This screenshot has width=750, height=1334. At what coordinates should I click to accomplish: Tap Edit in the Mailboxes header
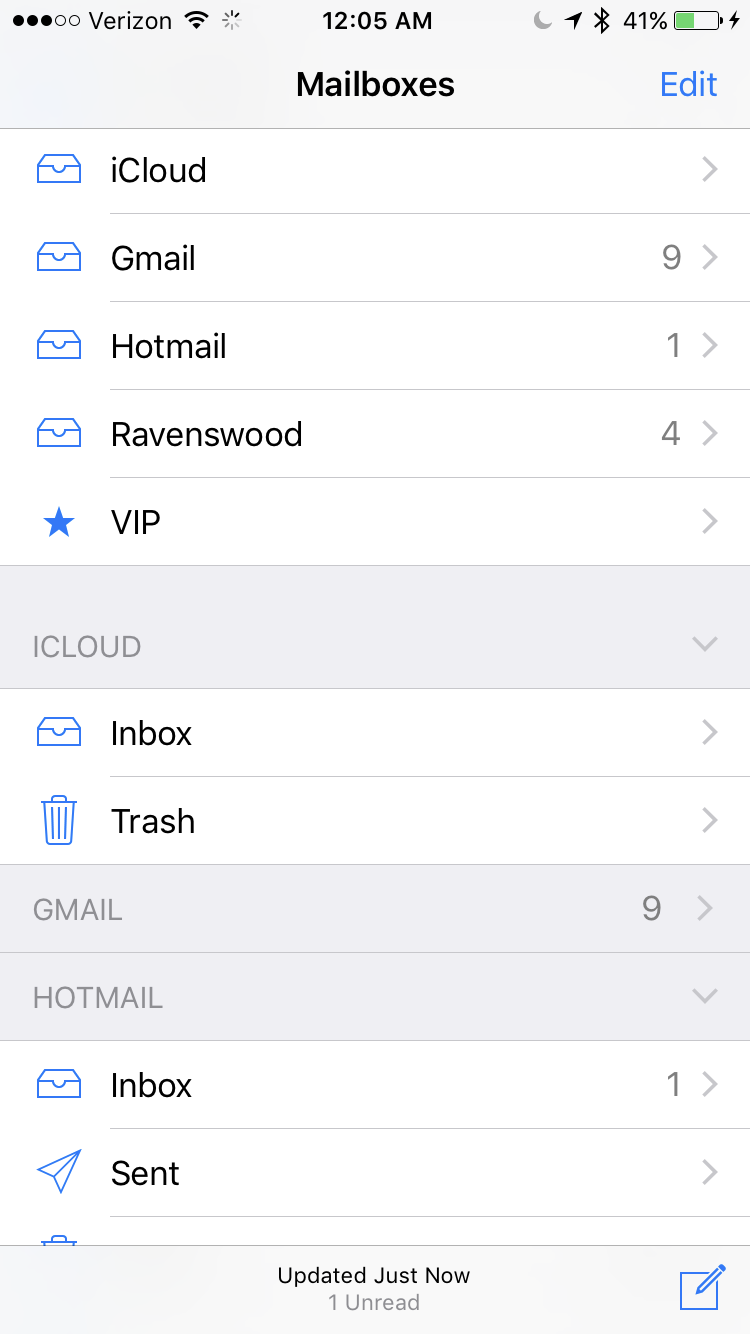click(688, 84)
